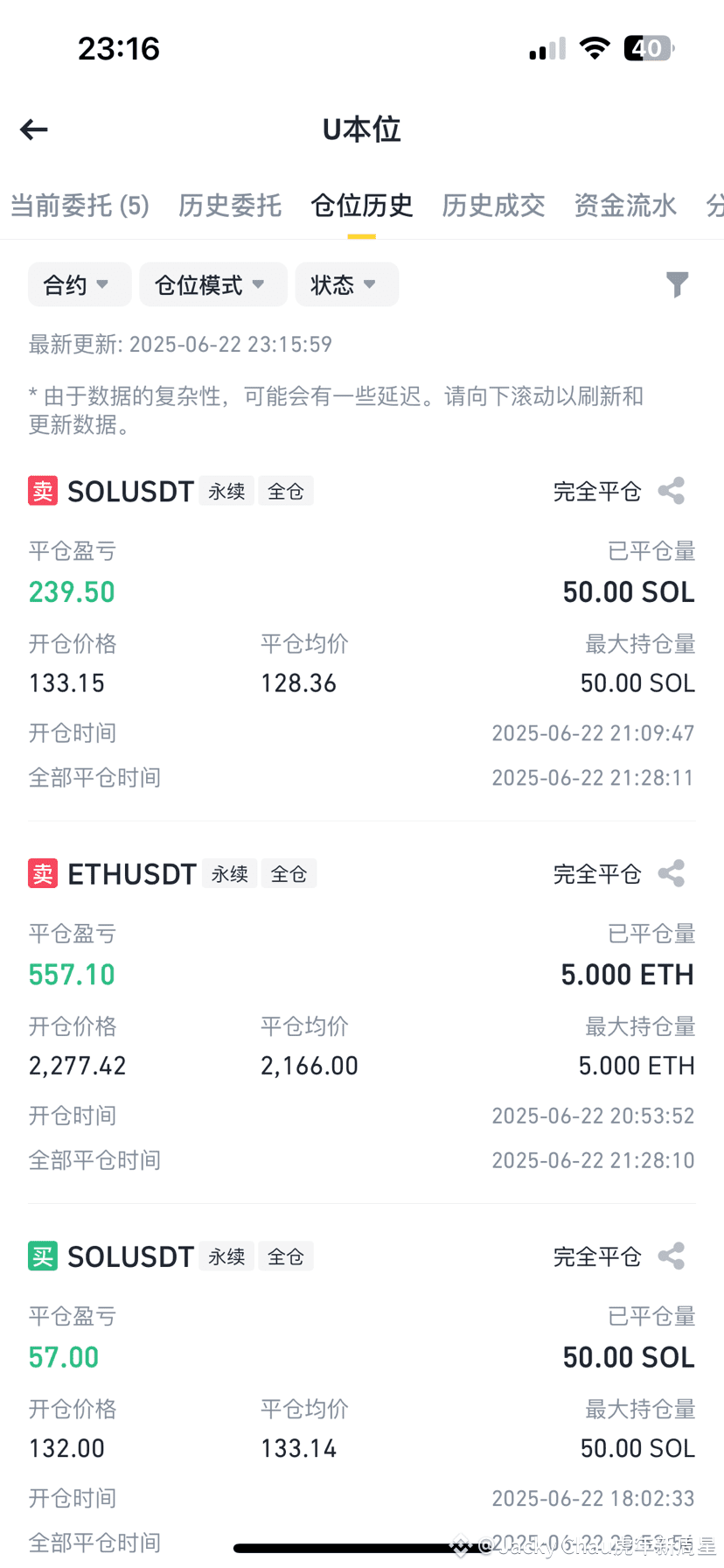Tap the back arrow at top left

pos(33,129)
